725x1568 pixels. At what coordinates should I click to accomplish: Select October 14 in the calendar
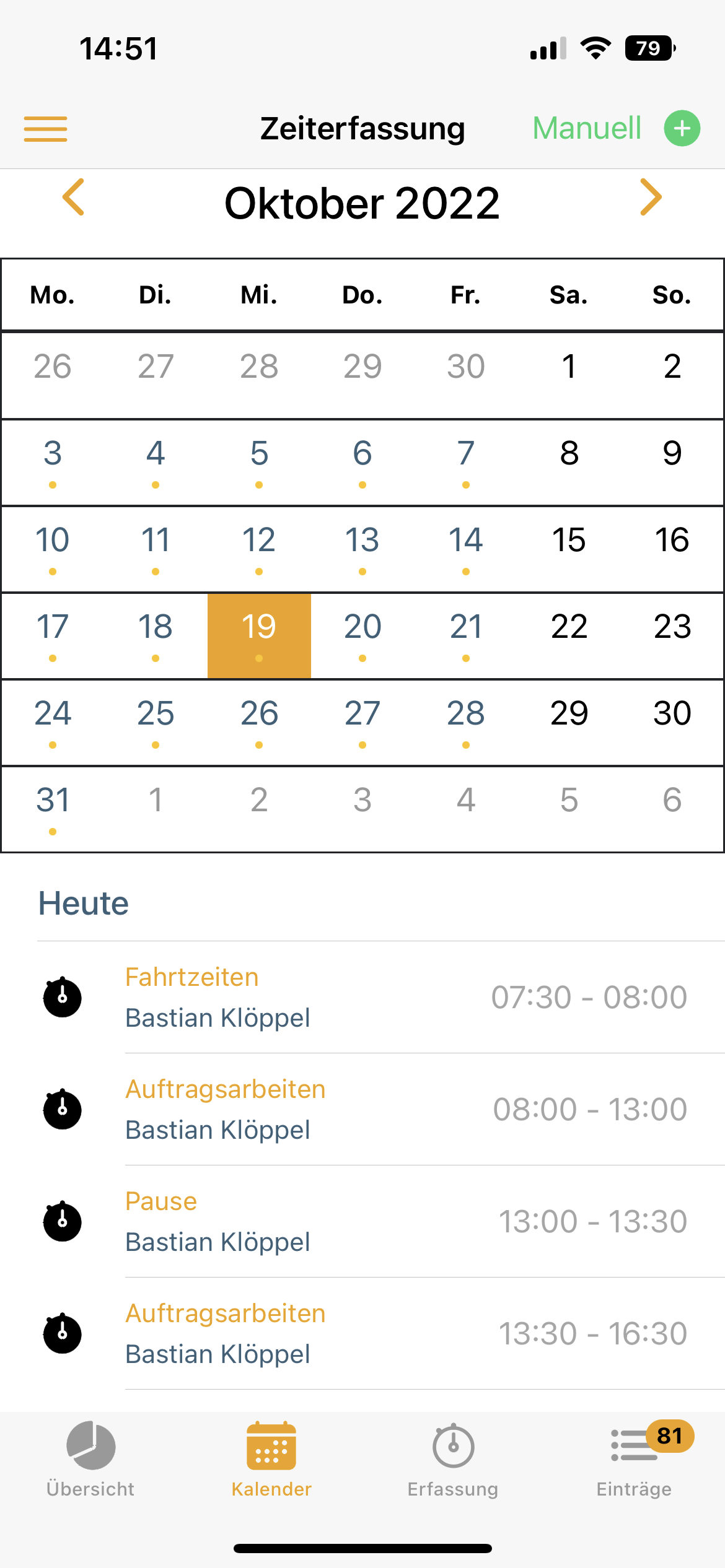(465, 548)
